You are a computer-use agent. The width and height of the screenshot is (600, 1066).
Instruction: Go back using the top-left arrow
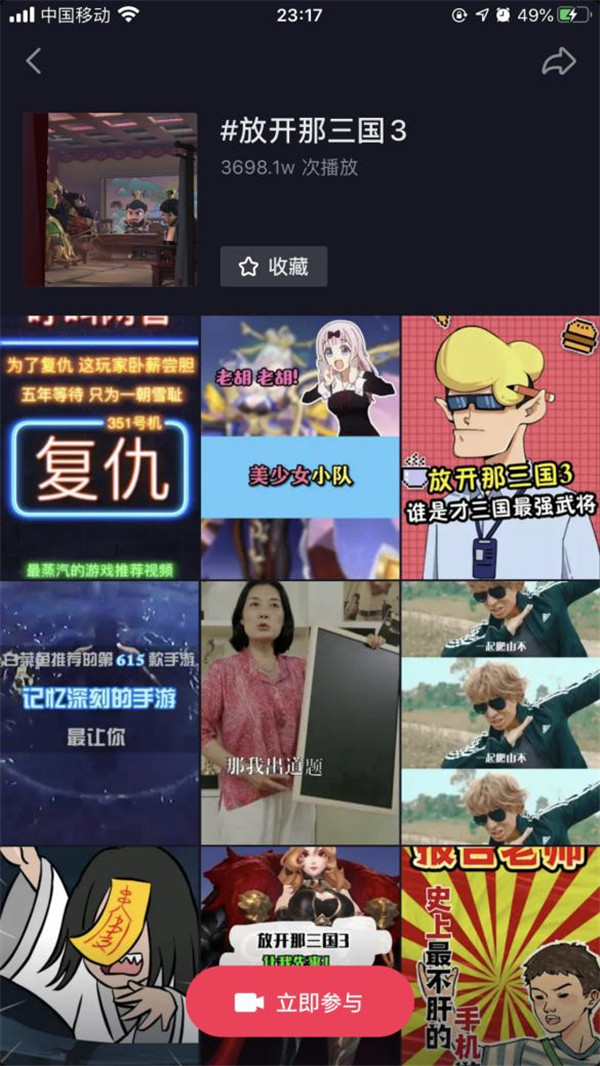(x=34, y=61)
